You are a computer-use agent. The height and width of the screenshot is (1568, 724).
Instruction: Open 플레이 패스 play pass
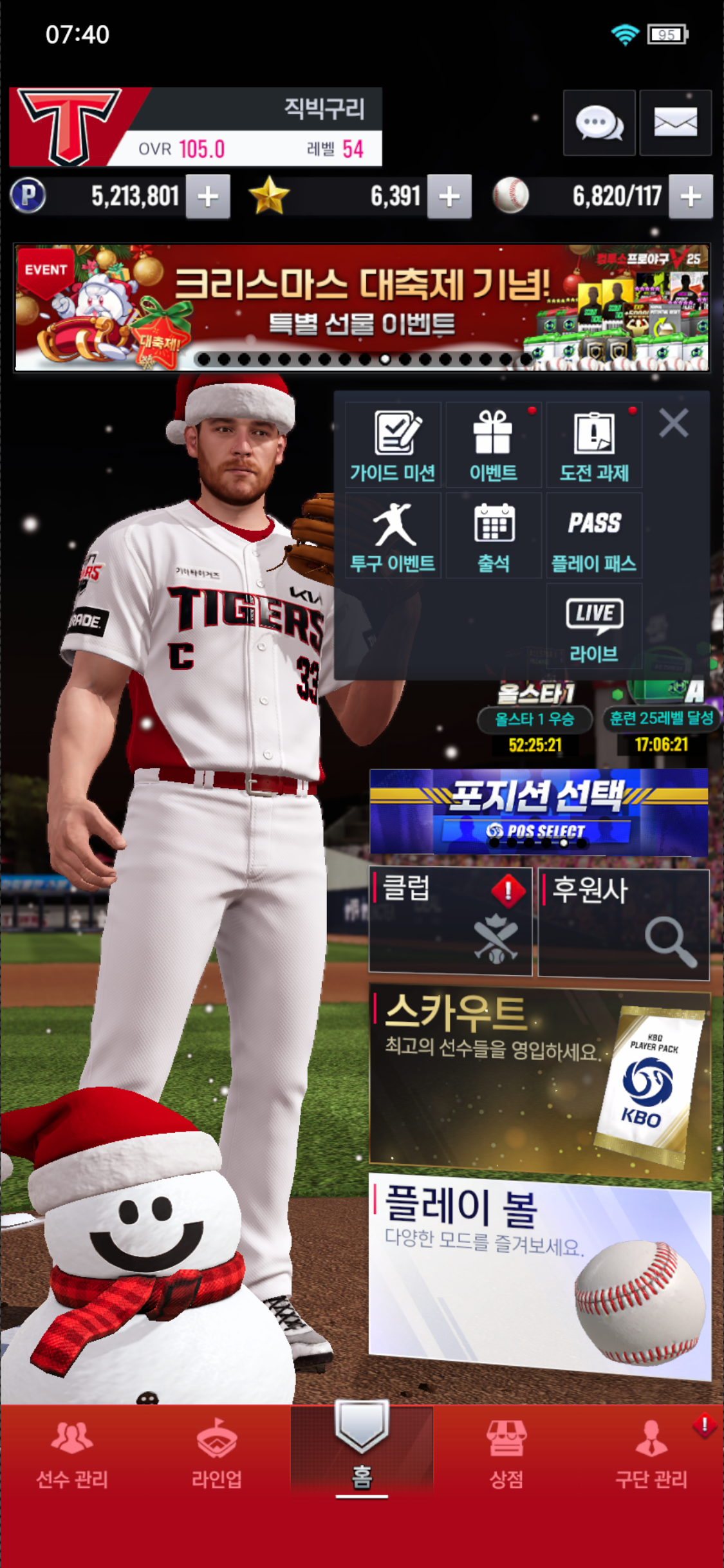tap(593, 536)
